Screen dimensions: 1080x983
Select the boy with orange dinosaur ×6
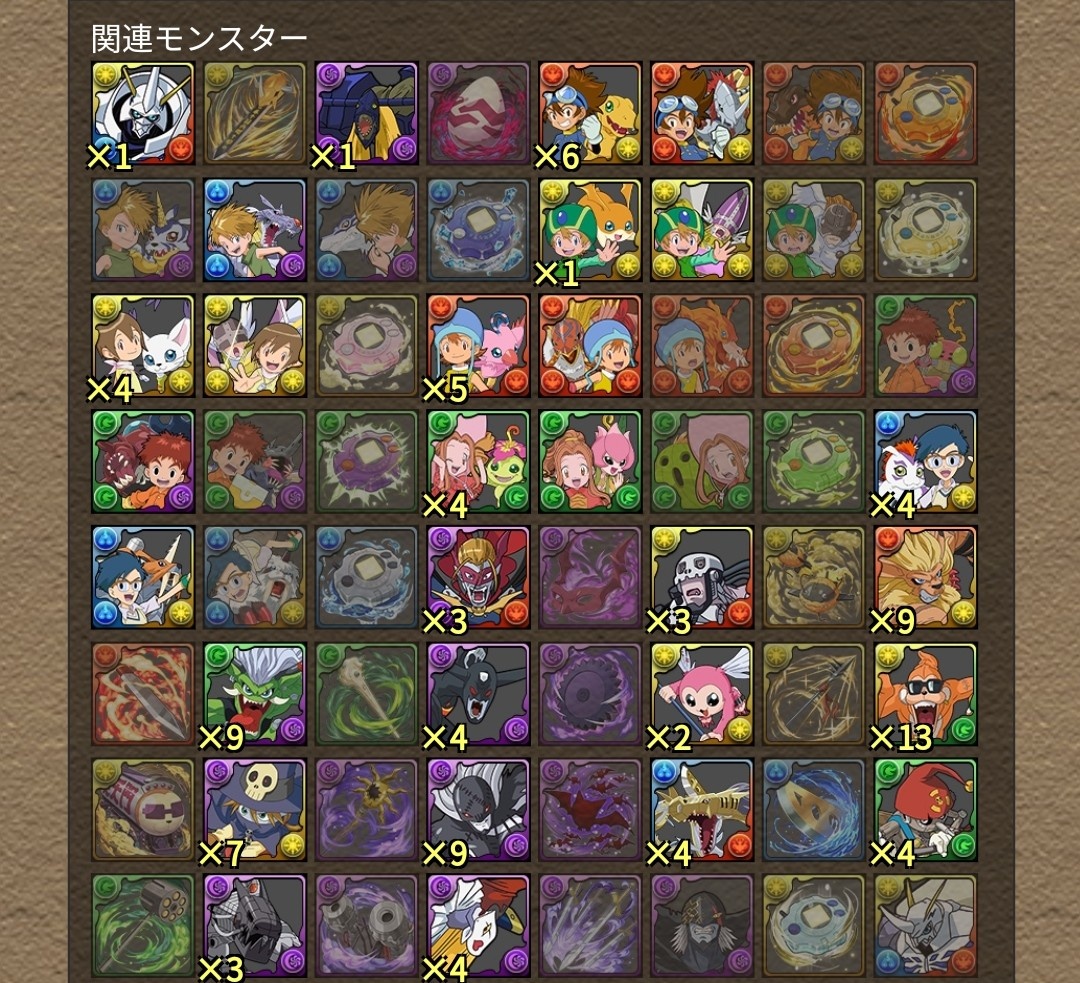pyautogui.click(x=590, y=112)
